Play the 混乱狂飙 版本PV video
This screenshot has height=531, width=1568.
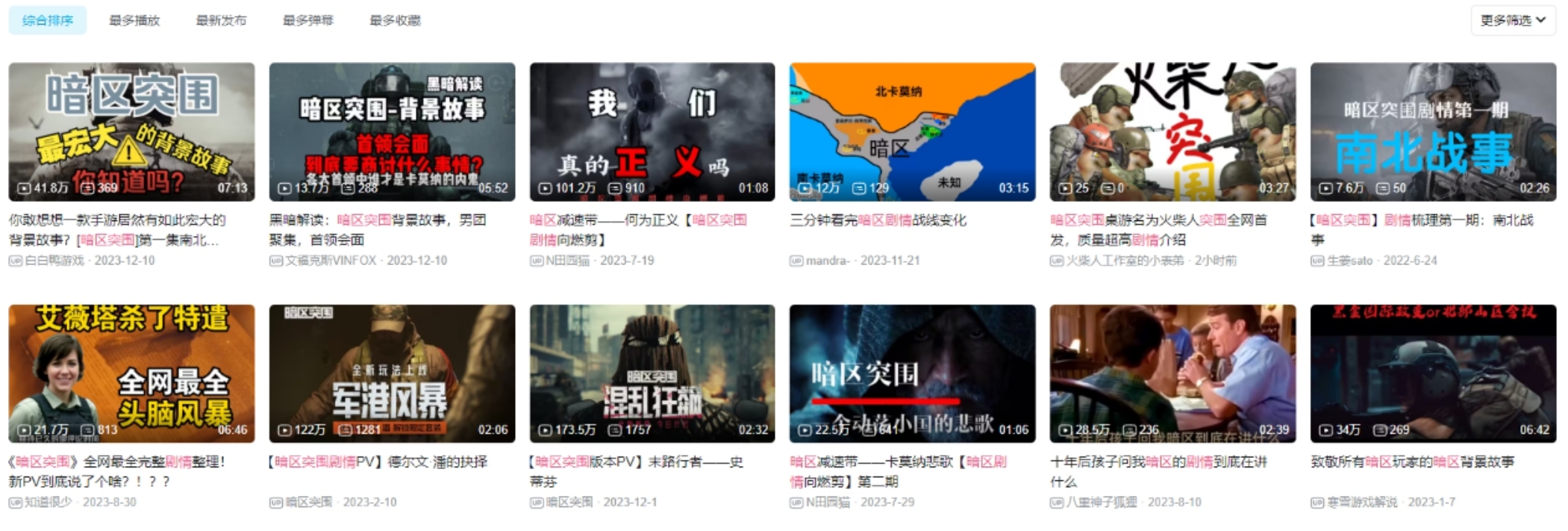(x=652, y=373)
